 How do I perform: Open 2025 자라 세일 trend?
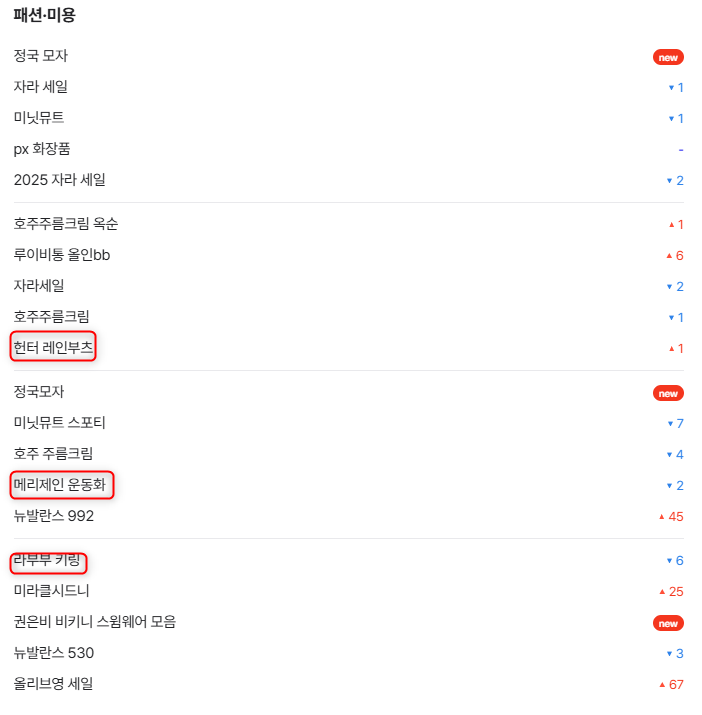60,180
